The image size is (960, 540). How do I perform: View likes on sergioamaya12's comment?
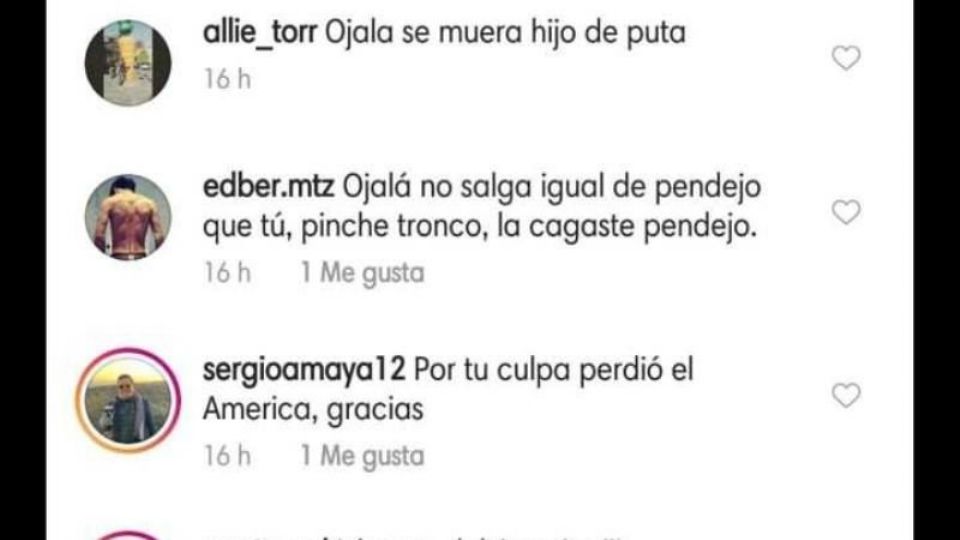click(x=362, y=456)
